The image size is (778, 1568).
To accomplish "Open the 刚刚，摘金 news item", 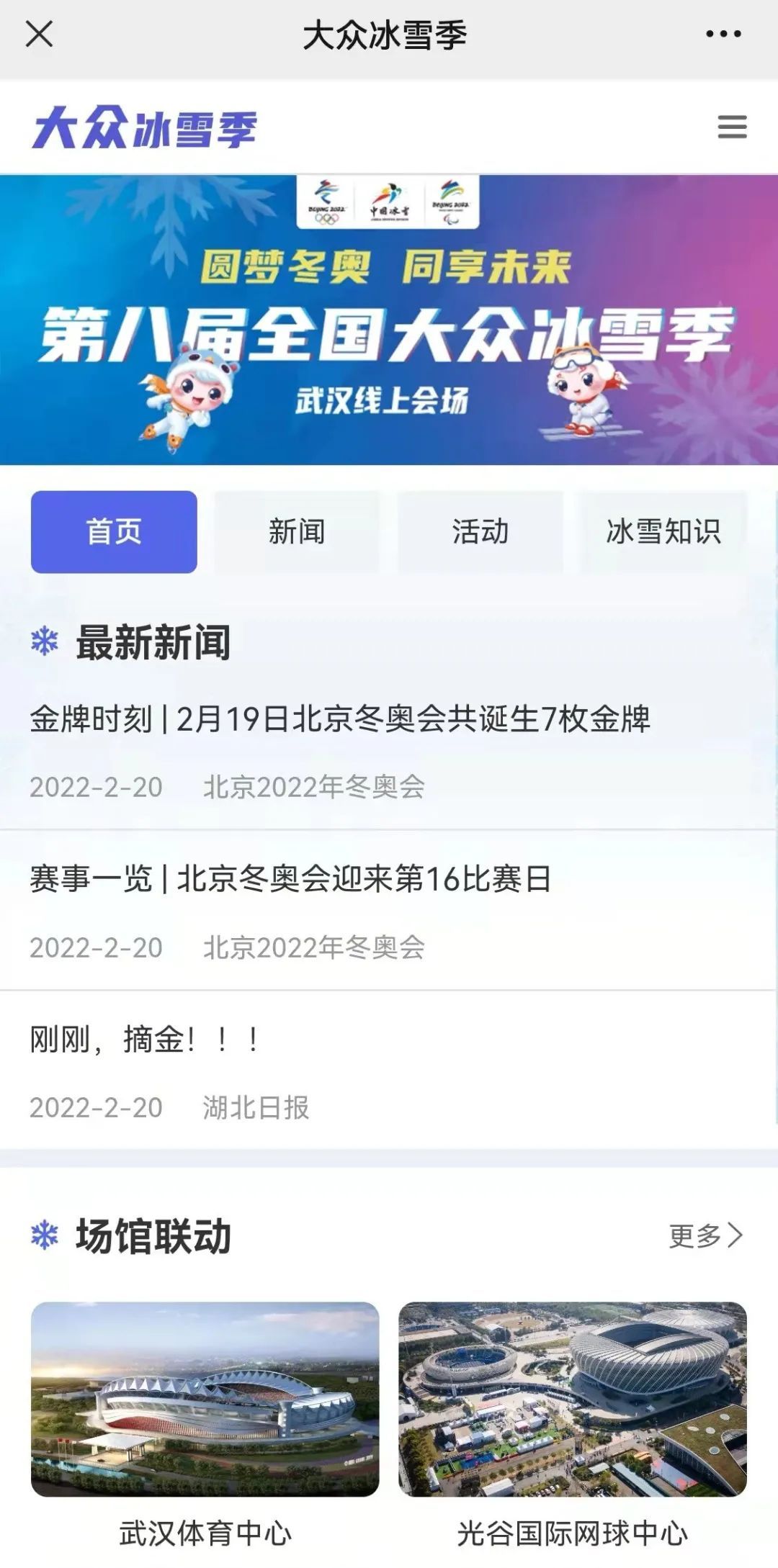I will [144, 1040].
